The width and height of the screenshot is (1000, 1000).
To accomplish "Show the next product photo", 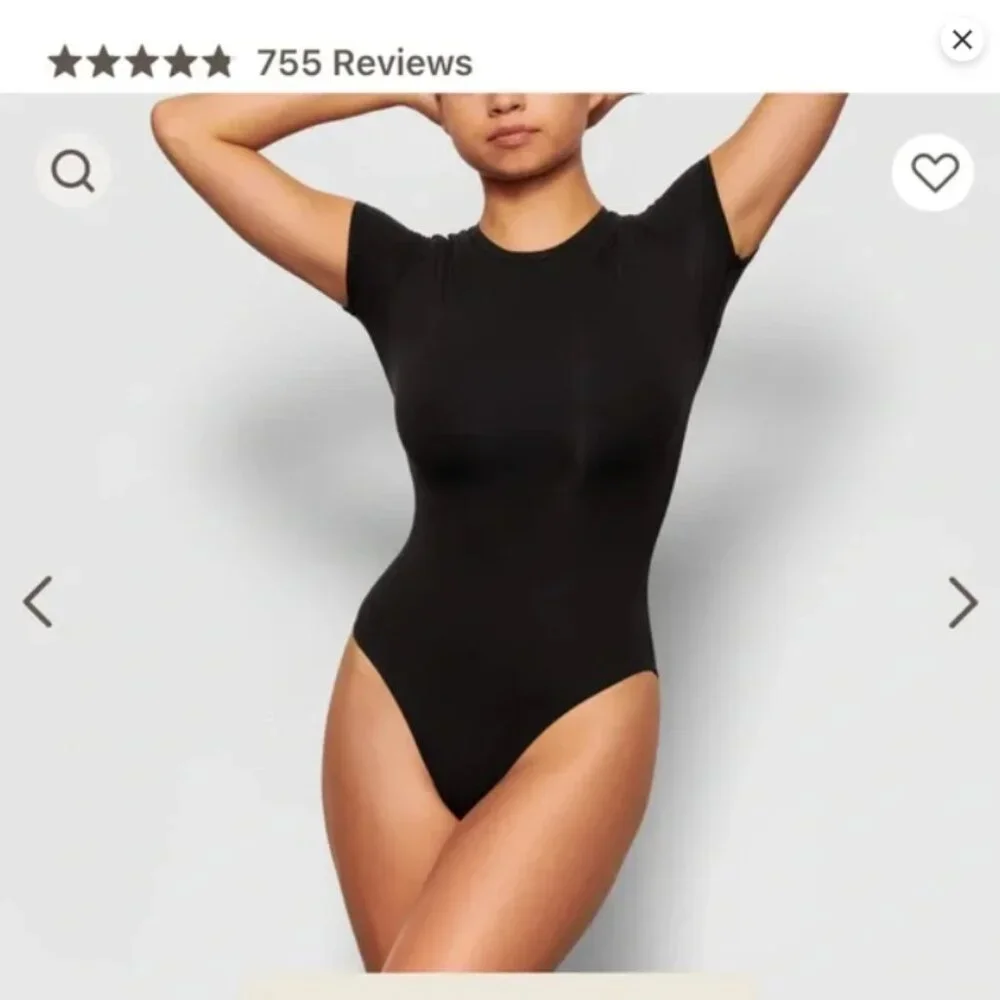I will pyautogui.click(x=962, y=602).
